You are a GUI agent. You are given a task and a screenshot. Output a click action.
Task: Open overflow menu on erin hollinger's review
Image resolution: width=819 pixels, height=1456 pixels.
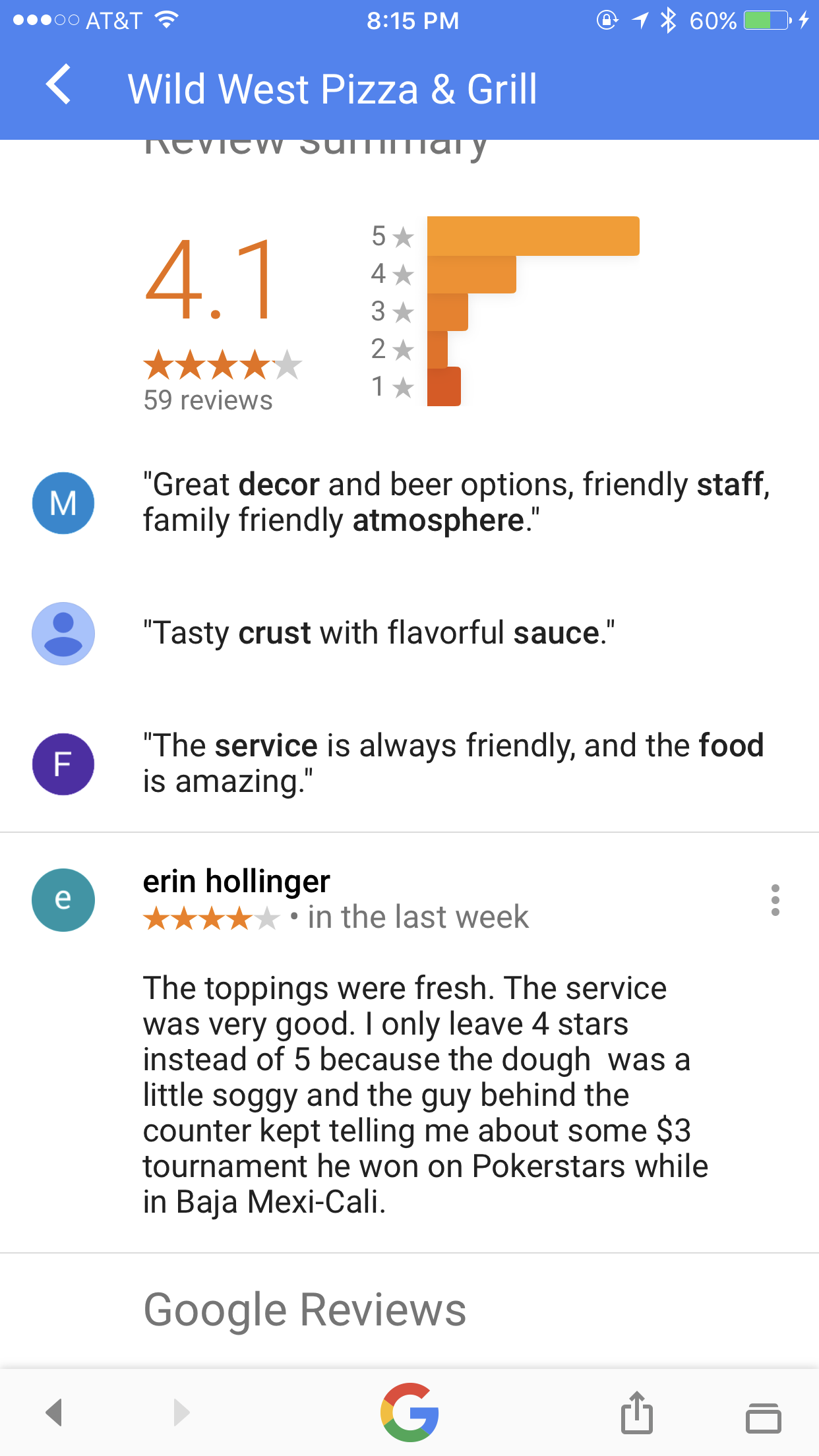[x=775, y=900]
